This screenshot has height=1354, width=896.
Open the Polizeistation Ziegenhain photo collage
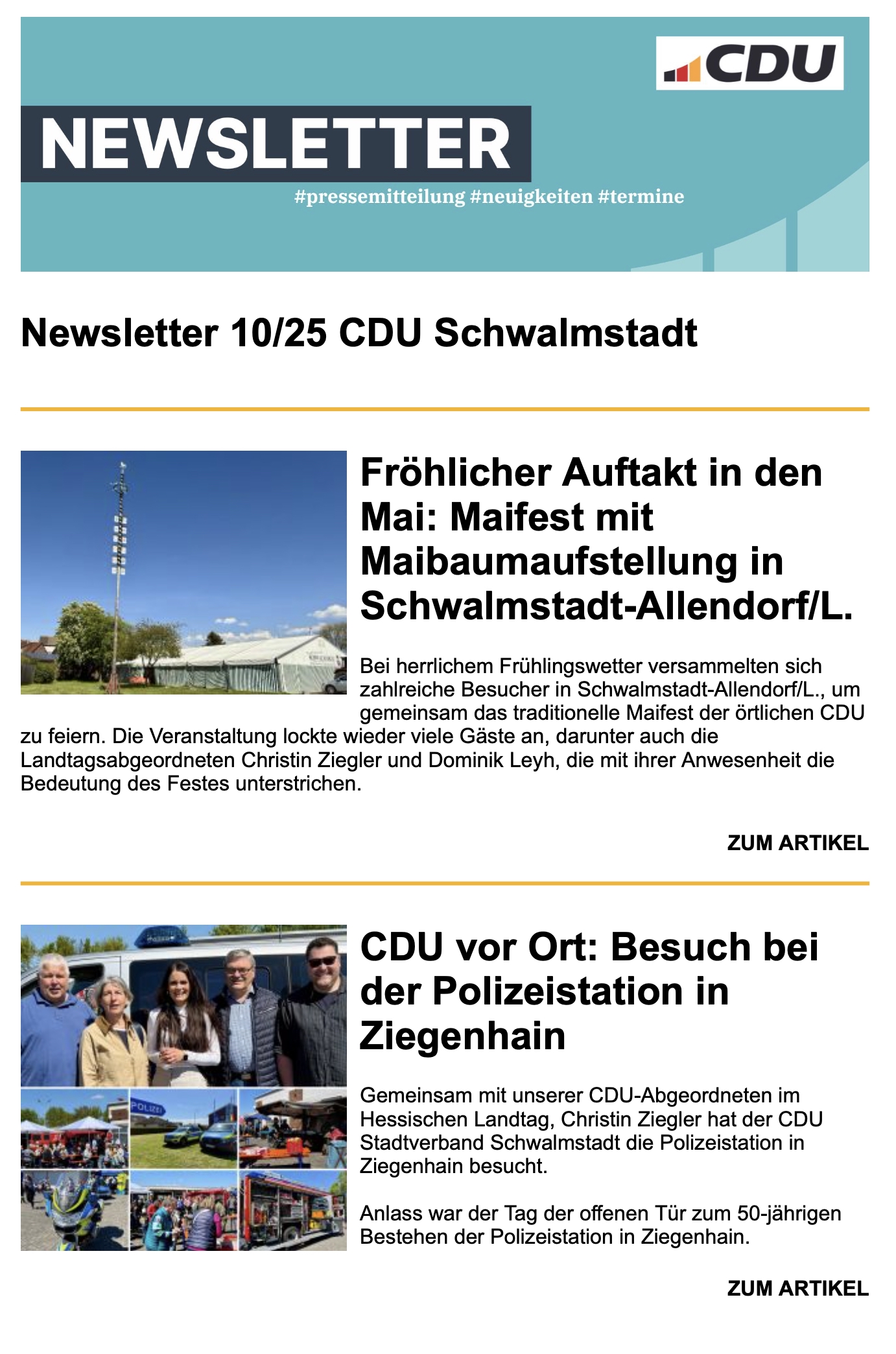pyautogui.click(x=183, y=1087)
